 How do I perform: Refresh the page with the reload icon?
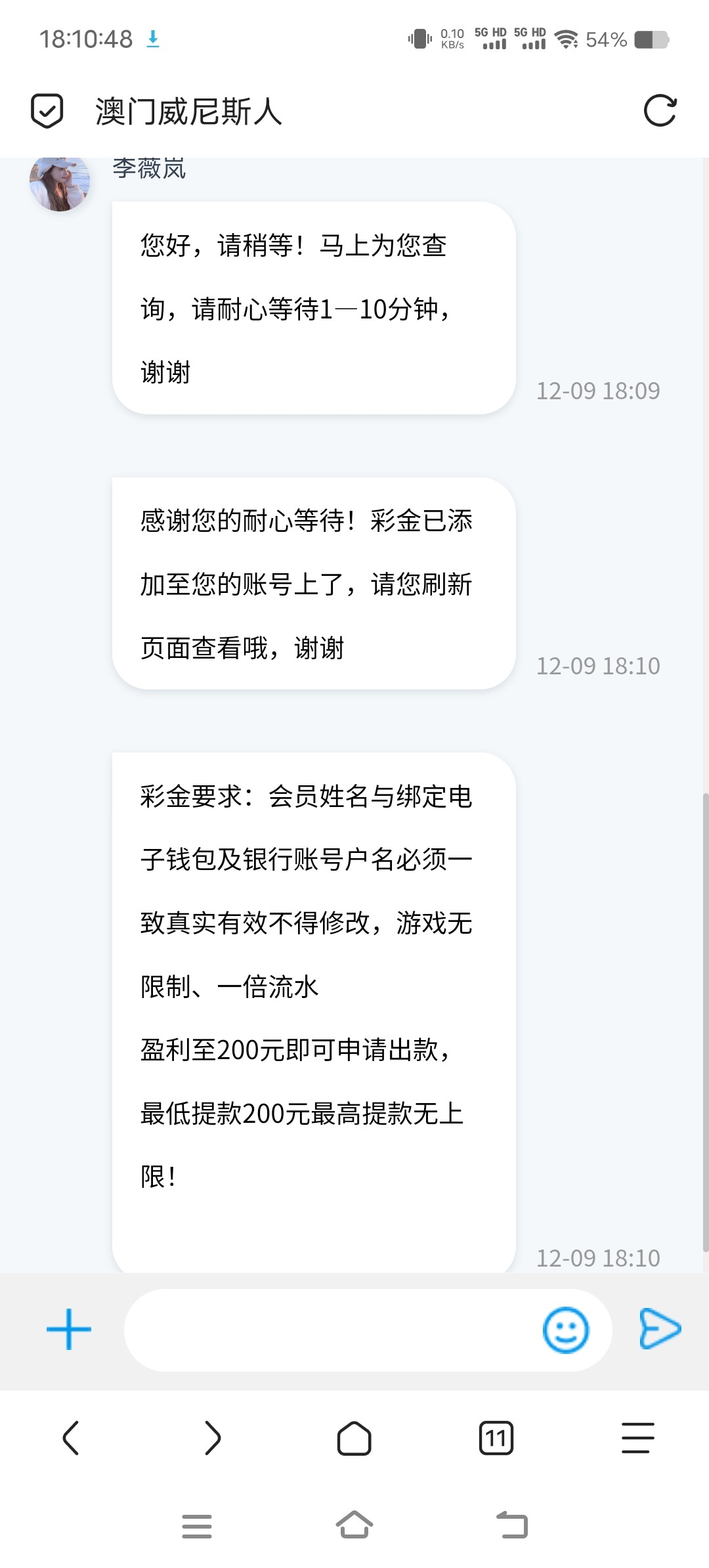660,110
